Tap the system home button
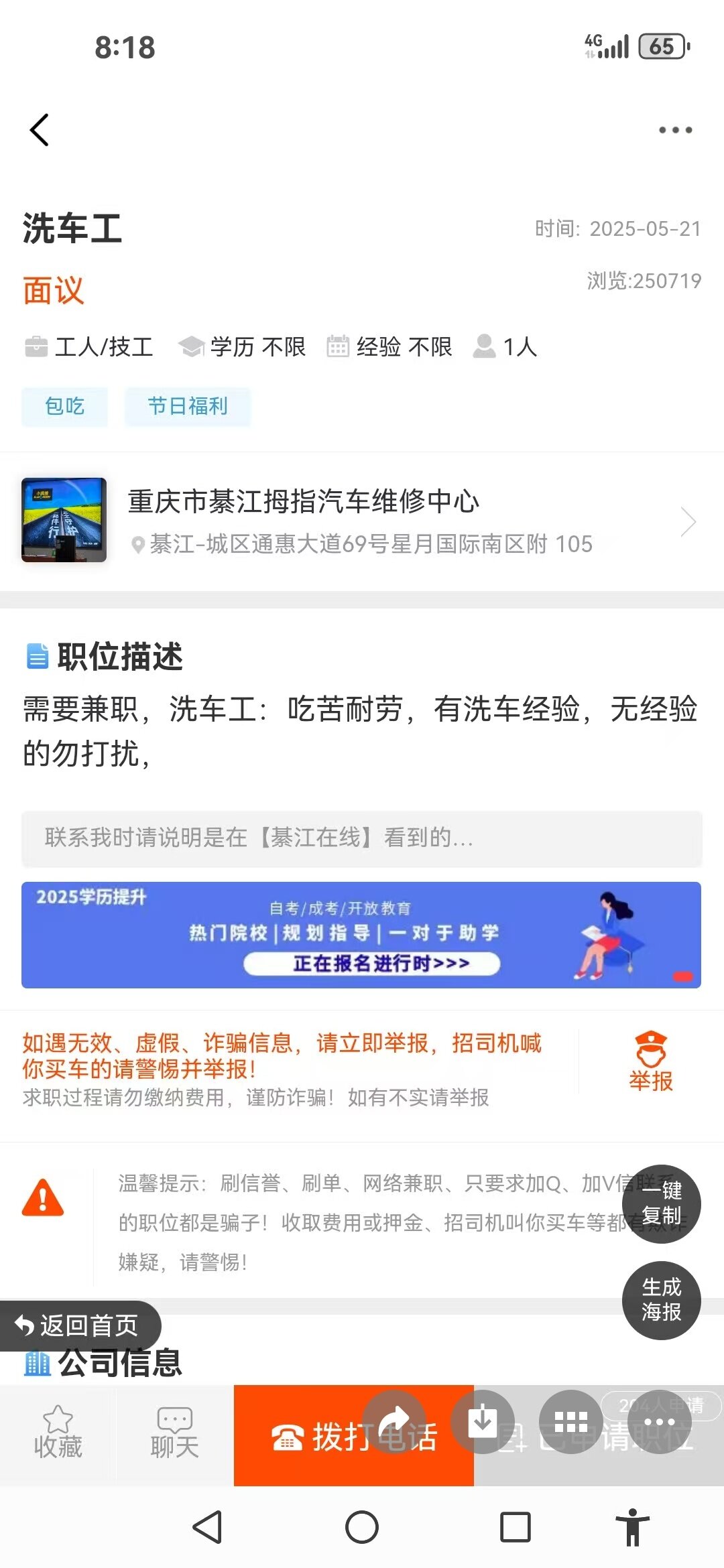 (x=362, y=1528)
